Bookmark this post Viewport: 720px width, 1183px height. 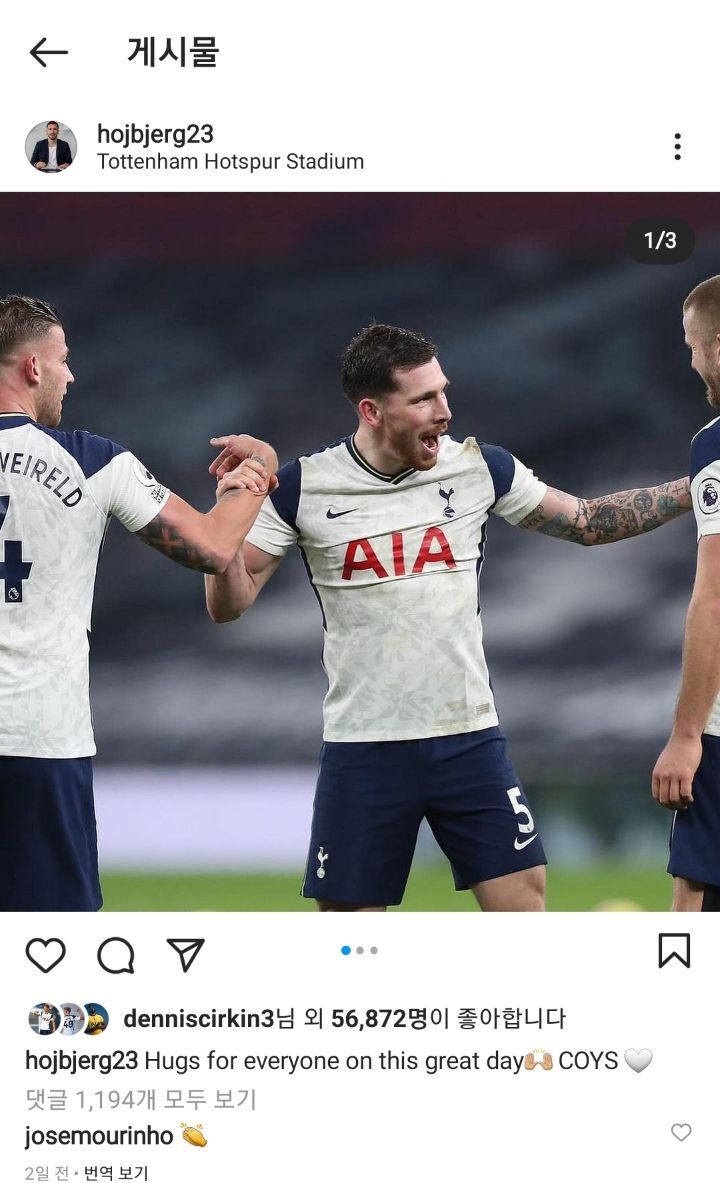[x=674, y=951]
